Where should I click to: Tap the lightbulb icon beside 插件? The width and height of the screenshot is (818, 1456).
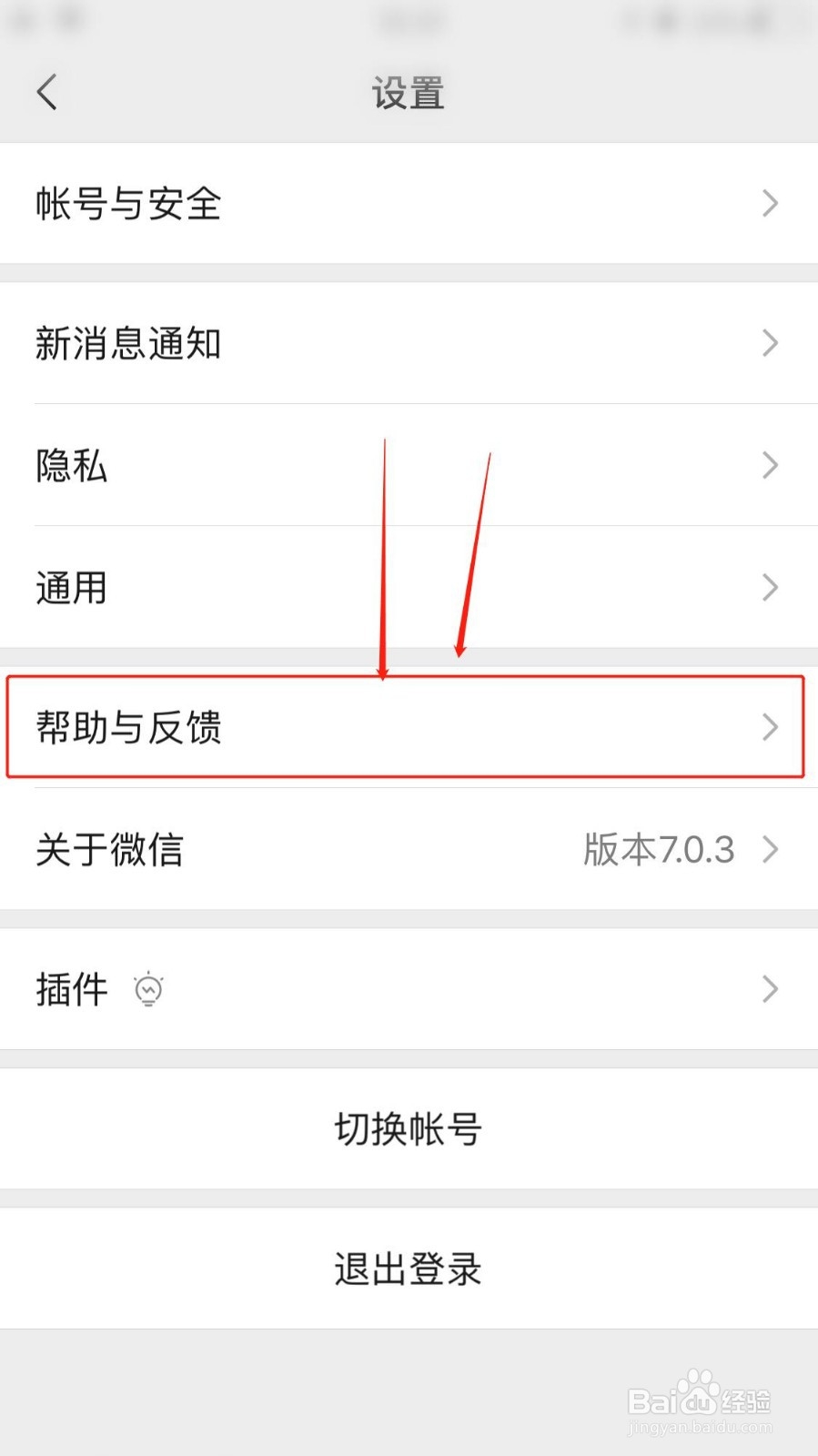pos(148,989)
